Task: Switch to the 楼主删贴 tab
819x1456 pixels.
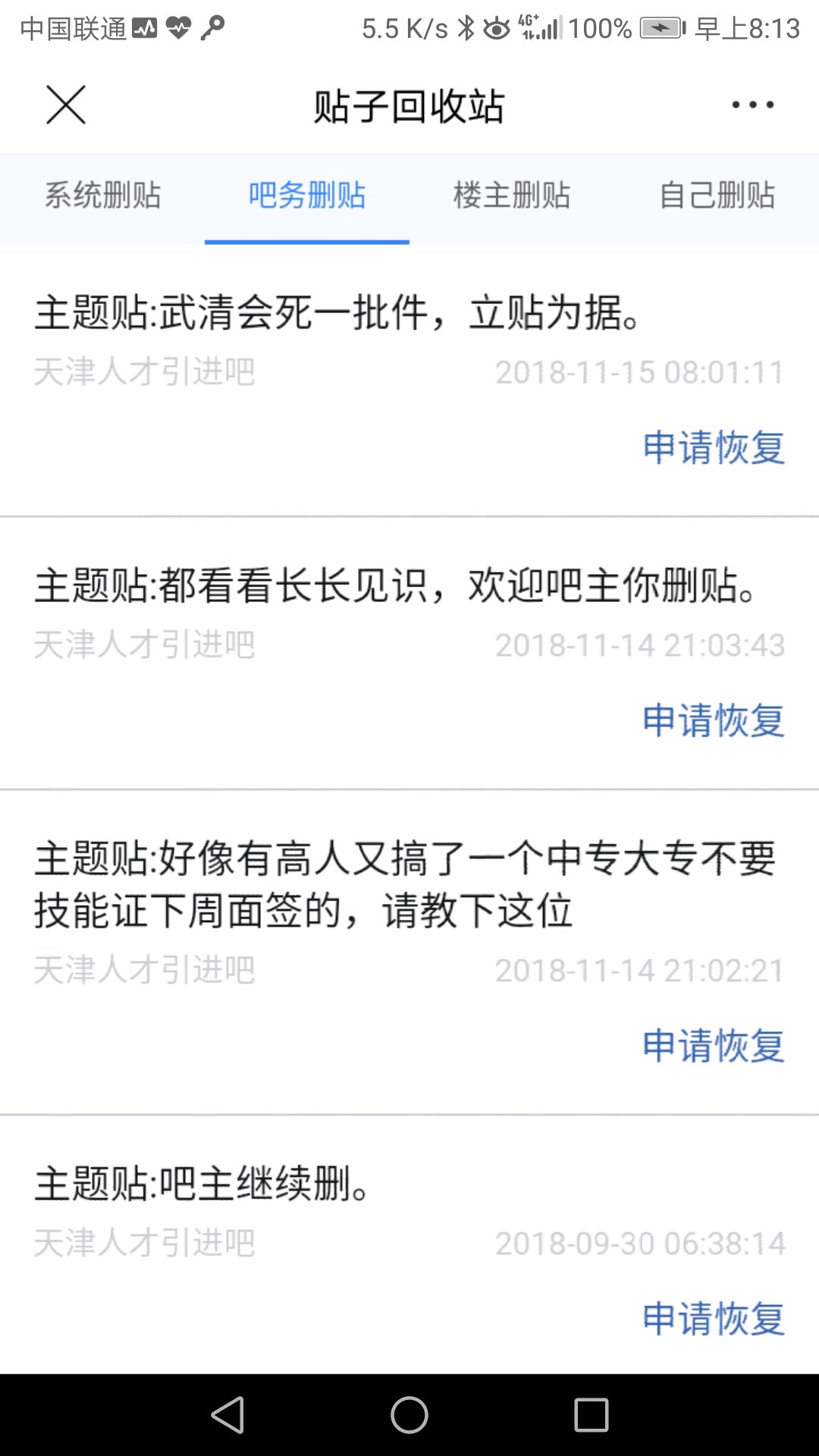Action: 512,196
